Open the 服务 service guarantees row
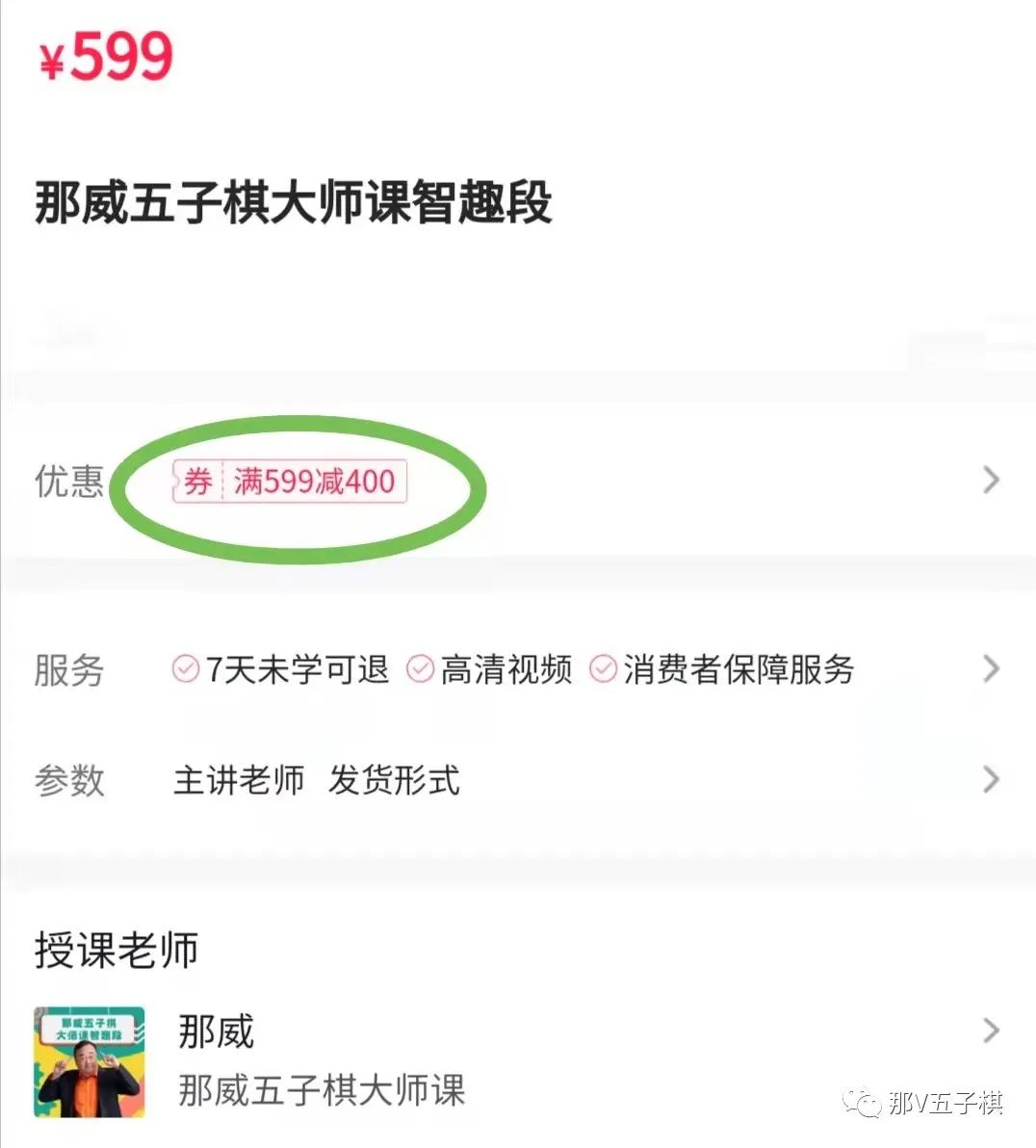Screen dimensions: 1036x1148 point(991,668)
